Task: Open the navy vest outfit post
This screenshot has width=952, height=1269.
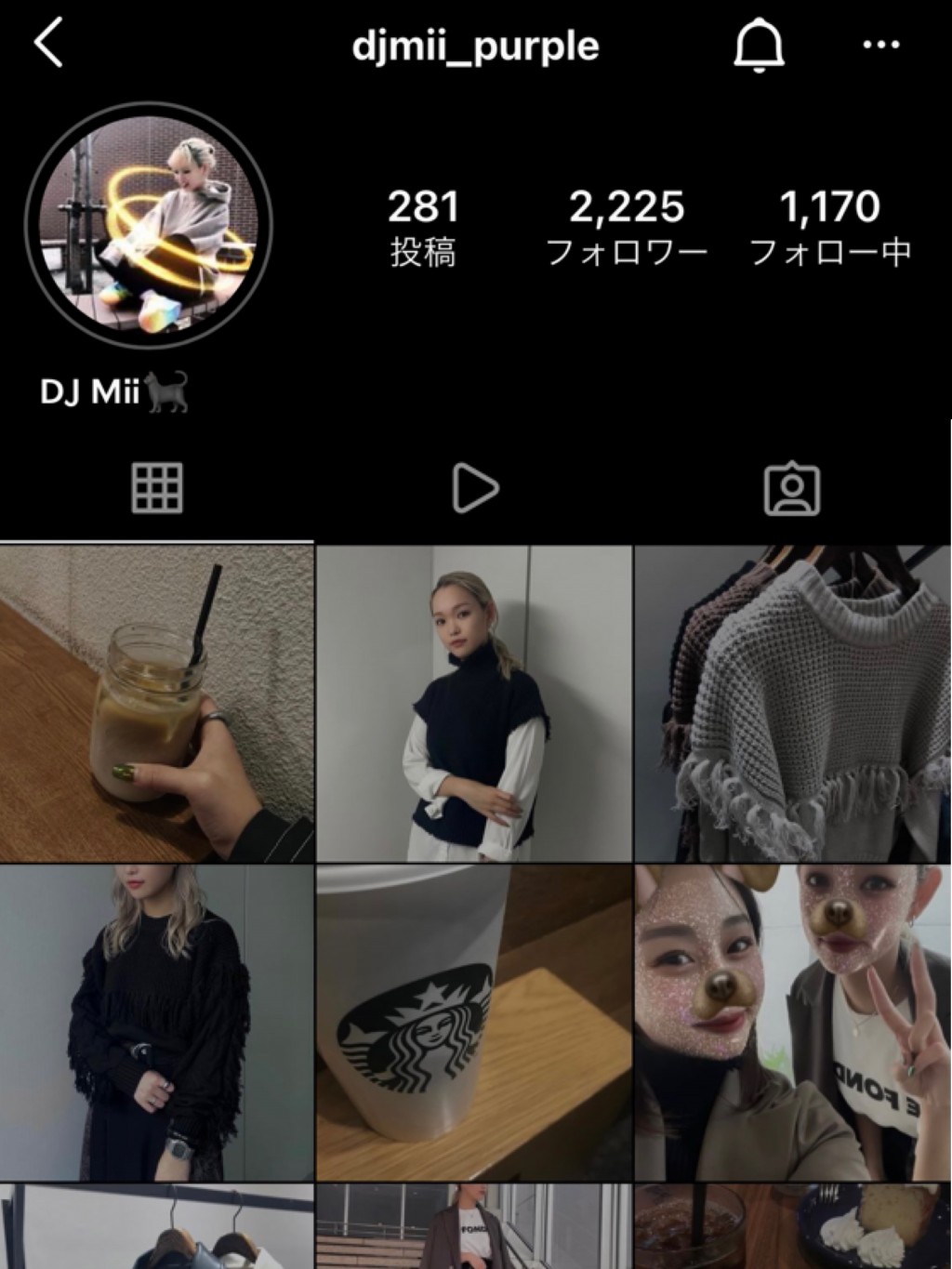Action: (474, 704)
